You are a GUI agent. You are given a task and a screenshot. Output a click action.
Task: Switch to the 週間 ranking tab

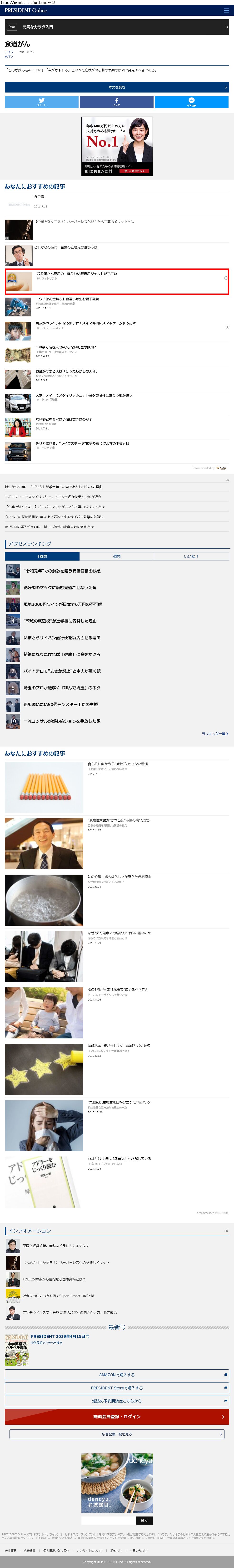click(x=117, y=556)
